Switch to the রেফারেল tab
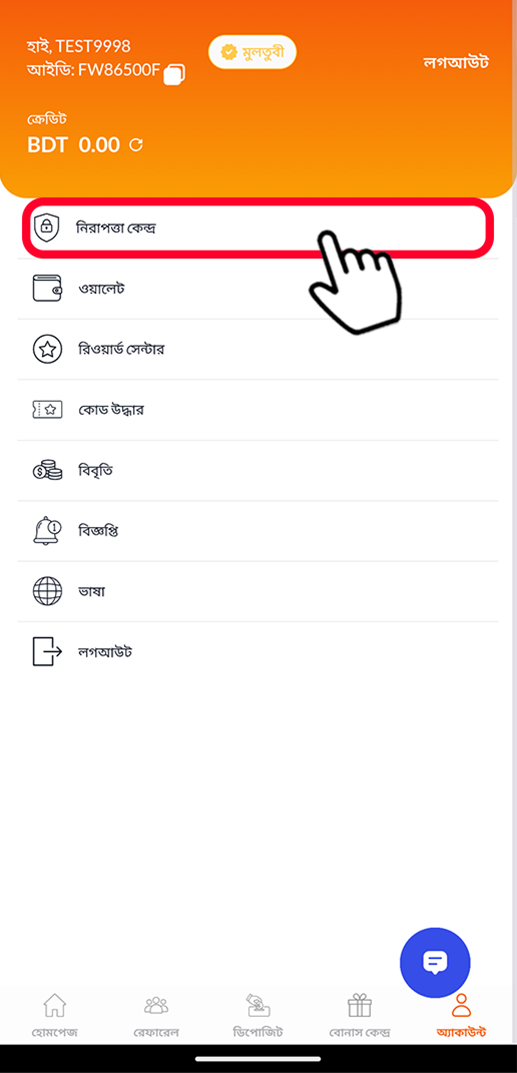The width and height of the screenshot is (517, 1073). coord(156,1016)
